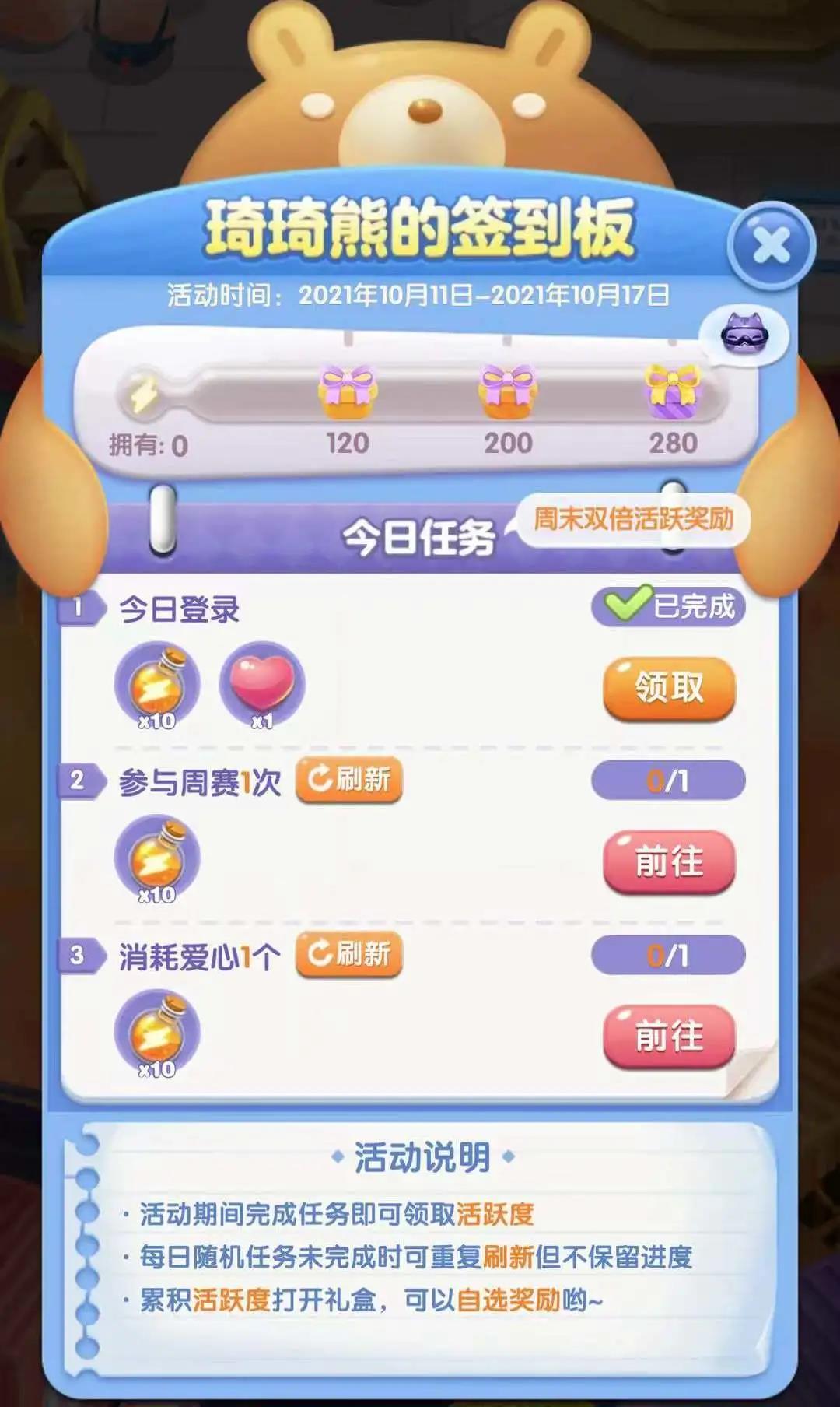Refresh the 参与周赛1次 task
Viewport: 840px width, 1407px height.
pos(349,779)
